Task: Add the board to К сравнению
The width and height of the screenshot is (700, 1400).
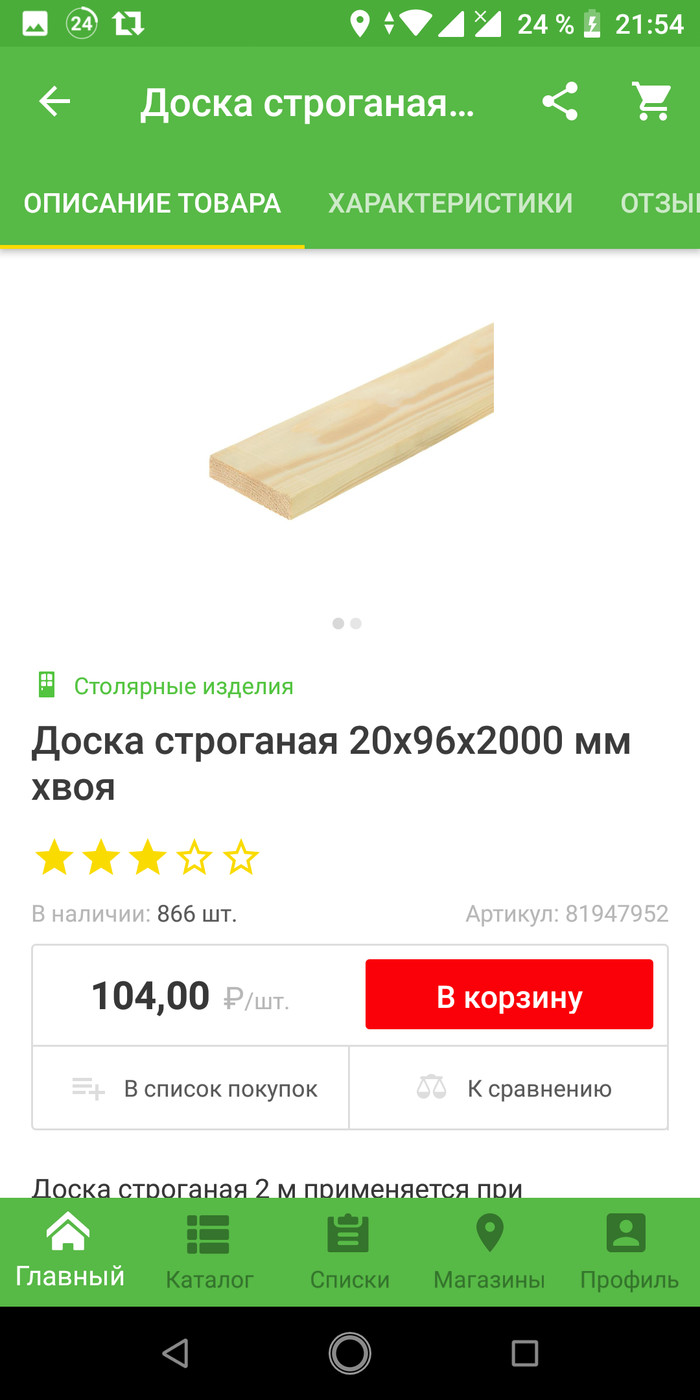Action: click(509, 1089)
